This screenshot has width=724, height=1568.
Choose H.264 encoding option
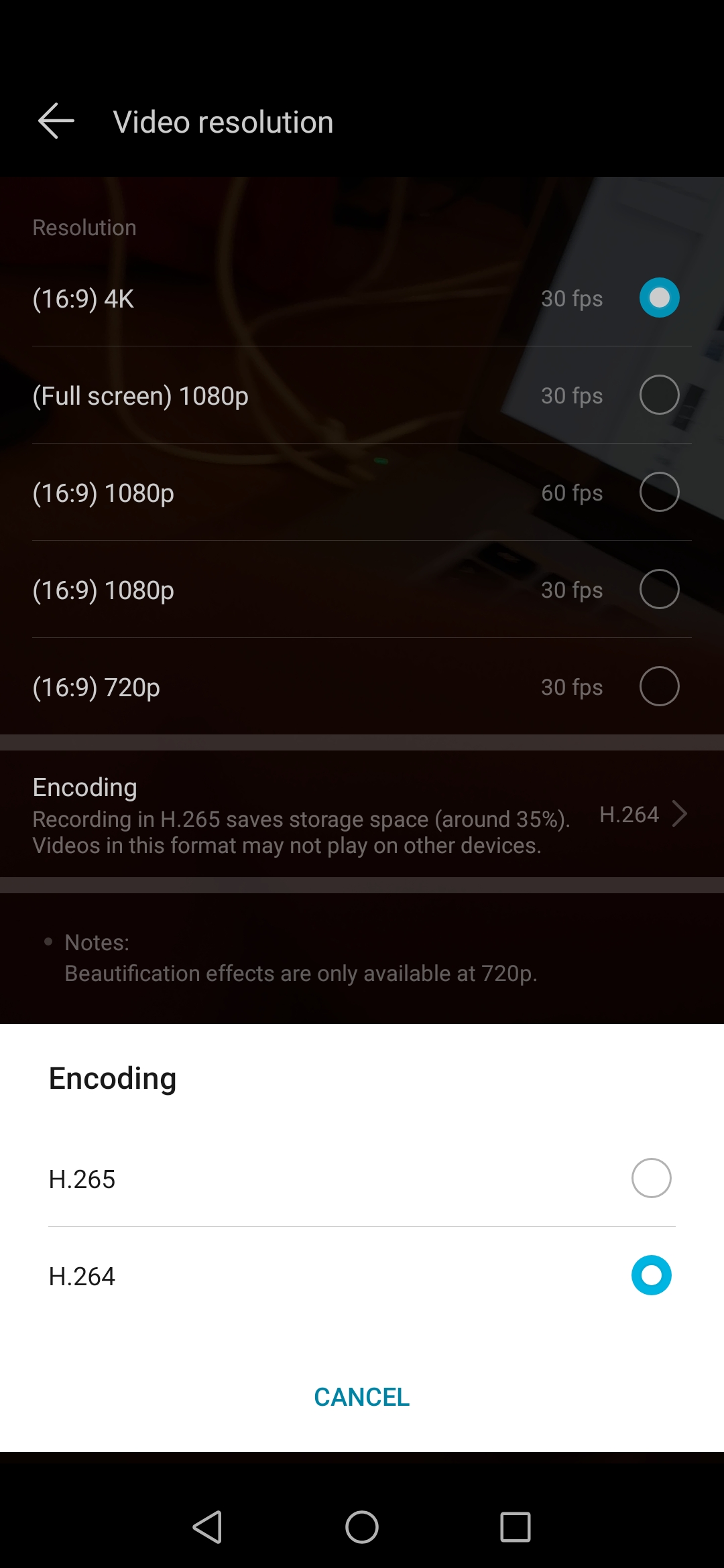click(362, 1276)
